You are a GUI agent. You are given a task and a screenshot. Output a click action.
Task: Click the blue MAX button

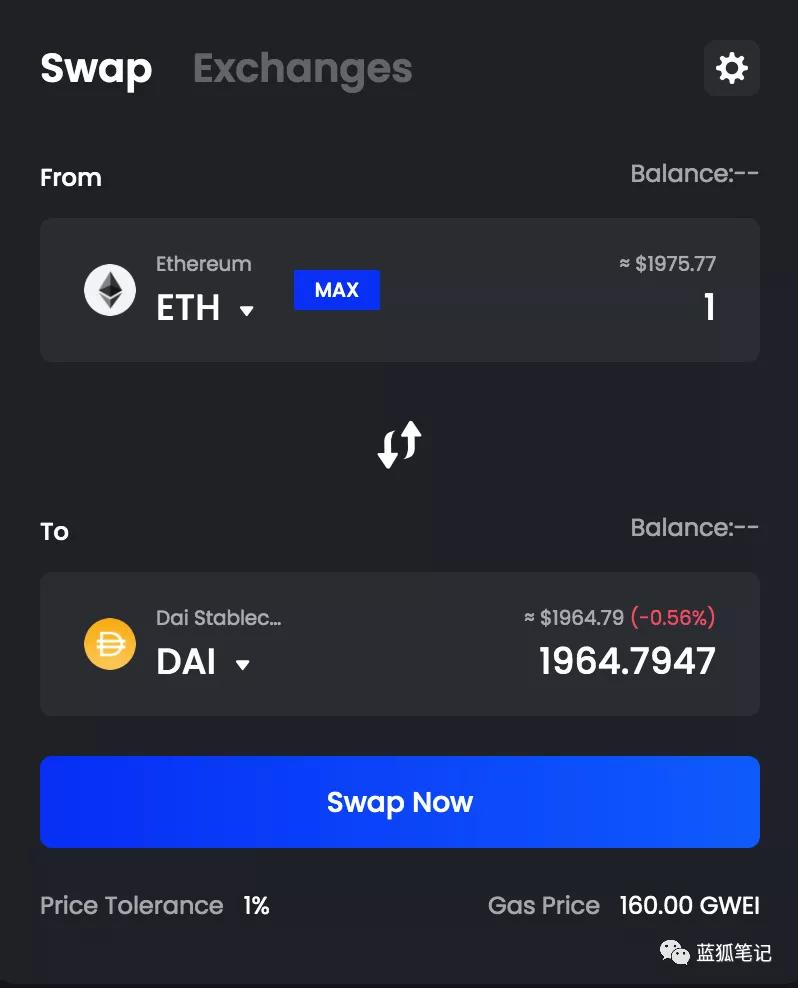pyautogui.click(x=337, y=290)
